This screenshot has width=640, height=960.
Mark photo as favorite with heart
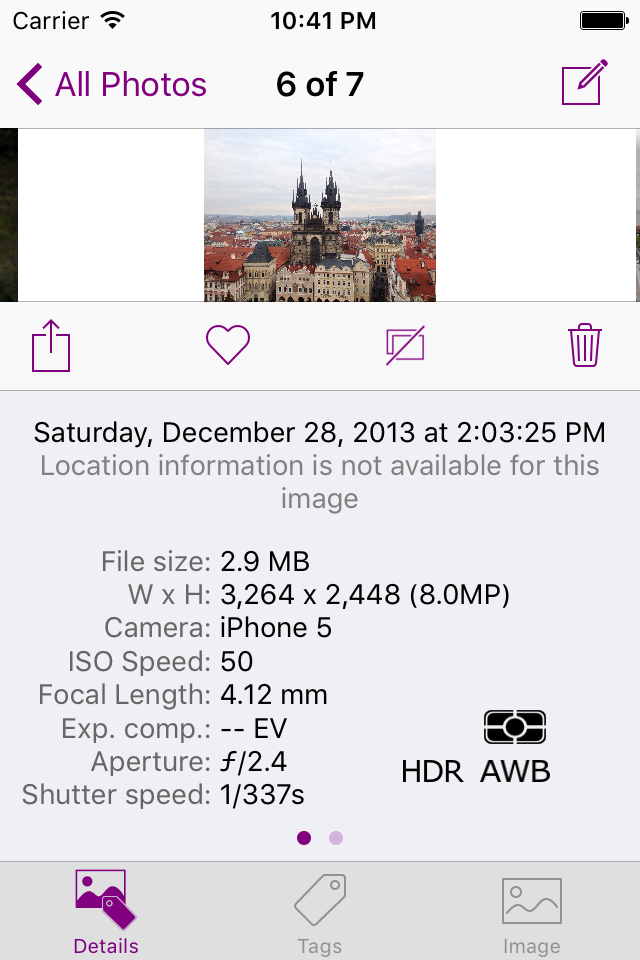pyautogui.click(x=228, y=346)
